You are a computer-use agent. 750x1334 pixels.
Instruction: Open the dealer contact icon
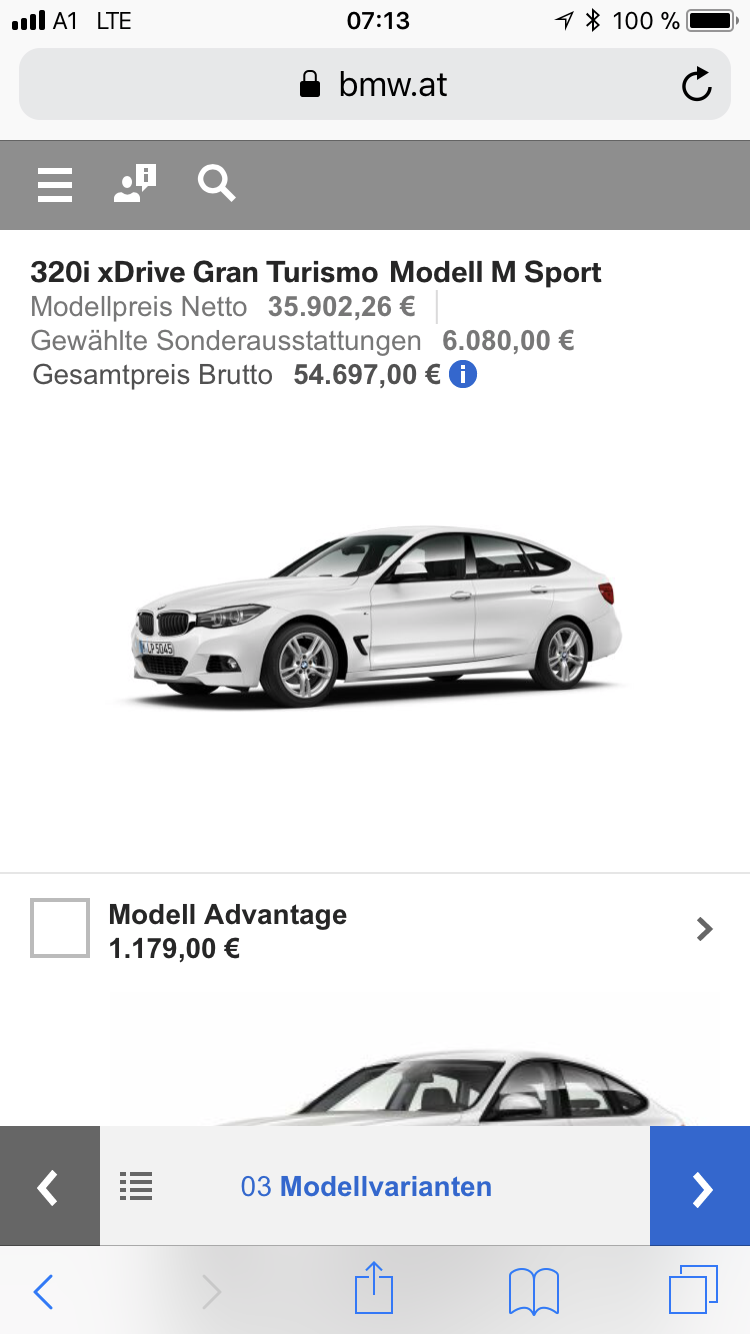point(135,184)
